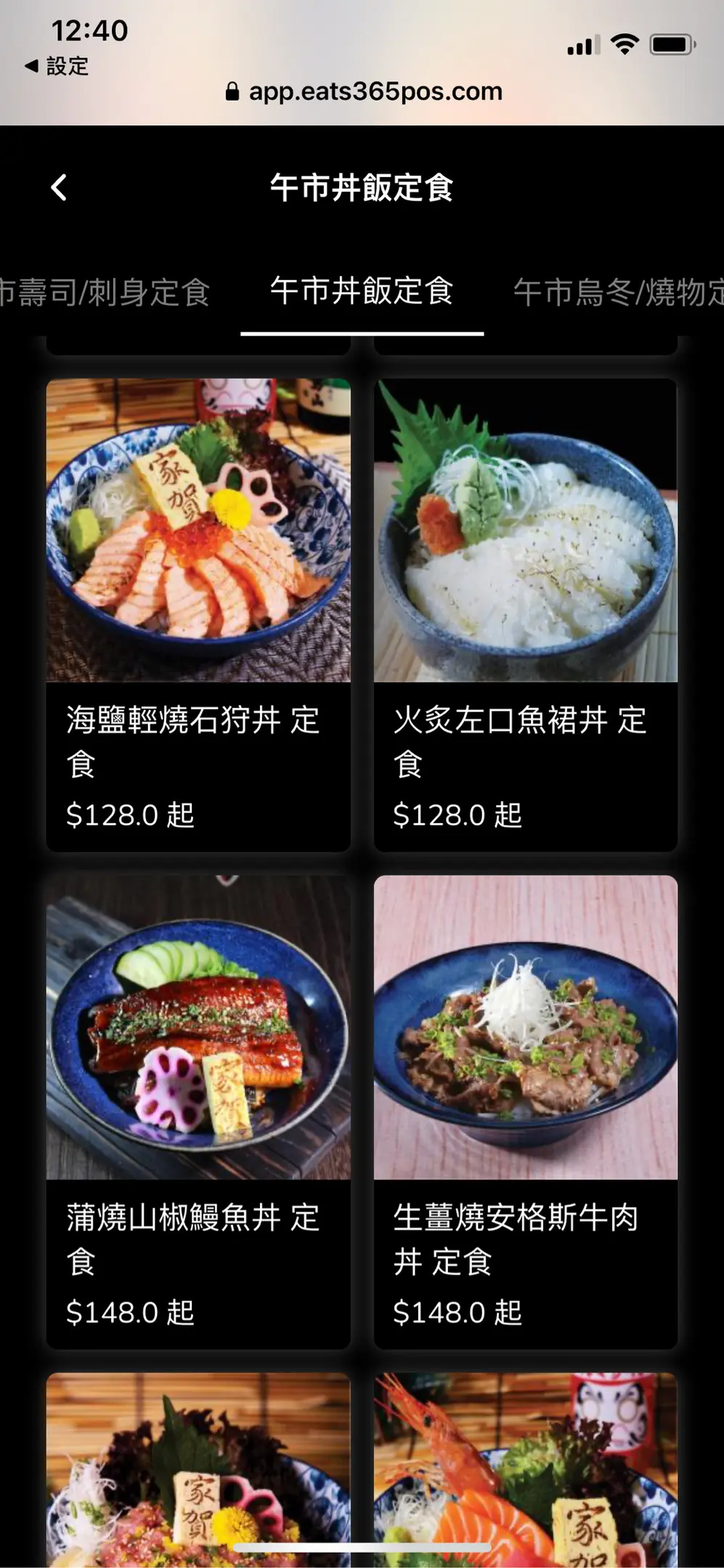The height and width of the screenshot is (1568, 724).
Task: Return to 設定 via status bar back link
Action: point(57,66)
